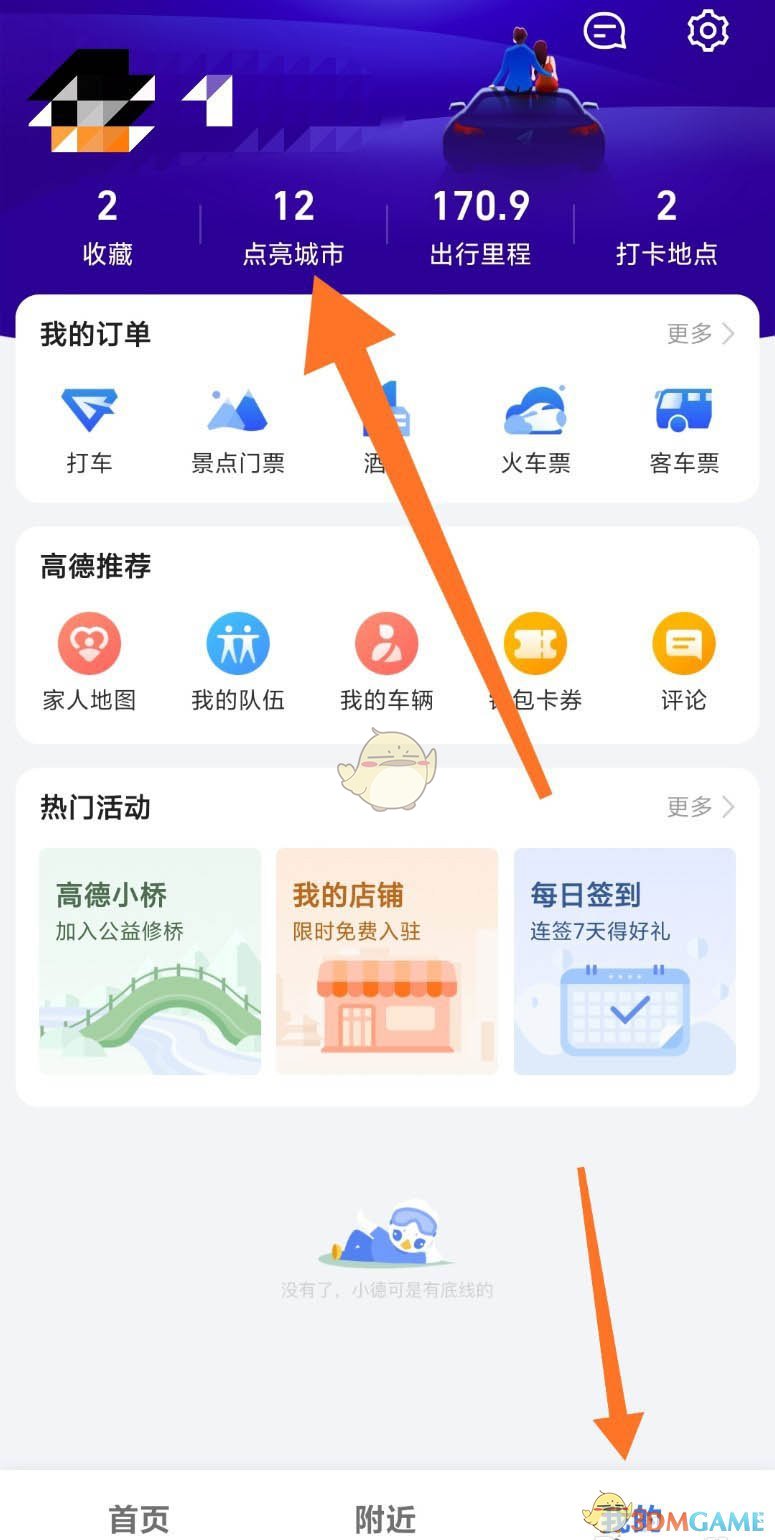Select the 客车票 coach ticket icon
775x1540 pixels.
pyautogui.click(x=683, y=425)
